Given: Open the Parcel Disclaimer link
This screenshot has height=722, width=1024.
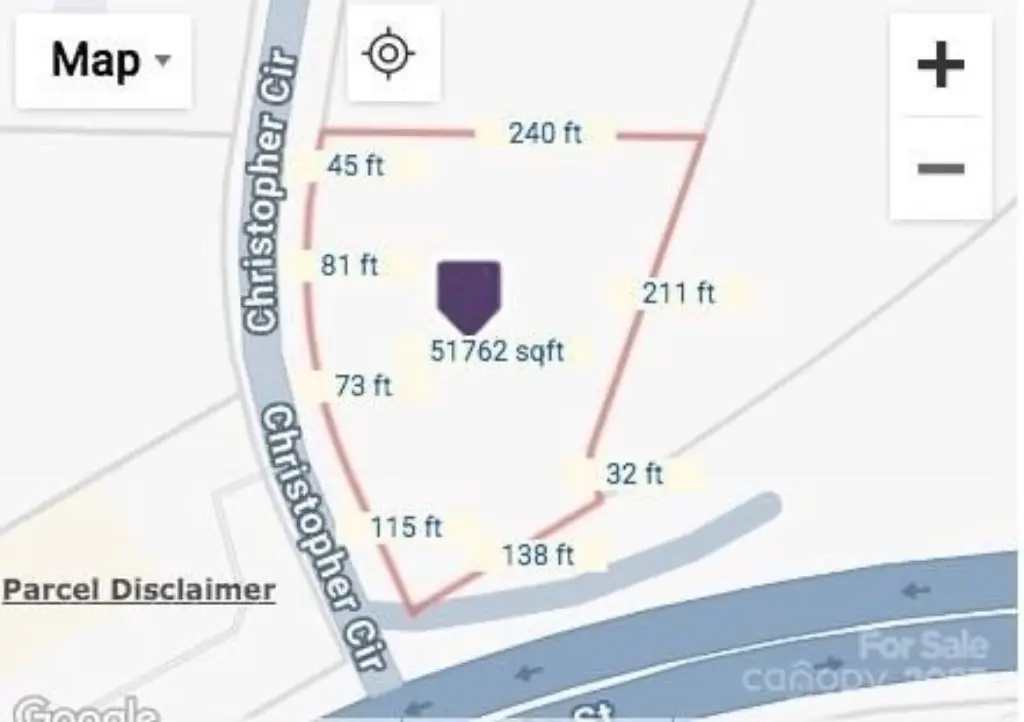Looking at the screenshot, I should click(138, 590).
